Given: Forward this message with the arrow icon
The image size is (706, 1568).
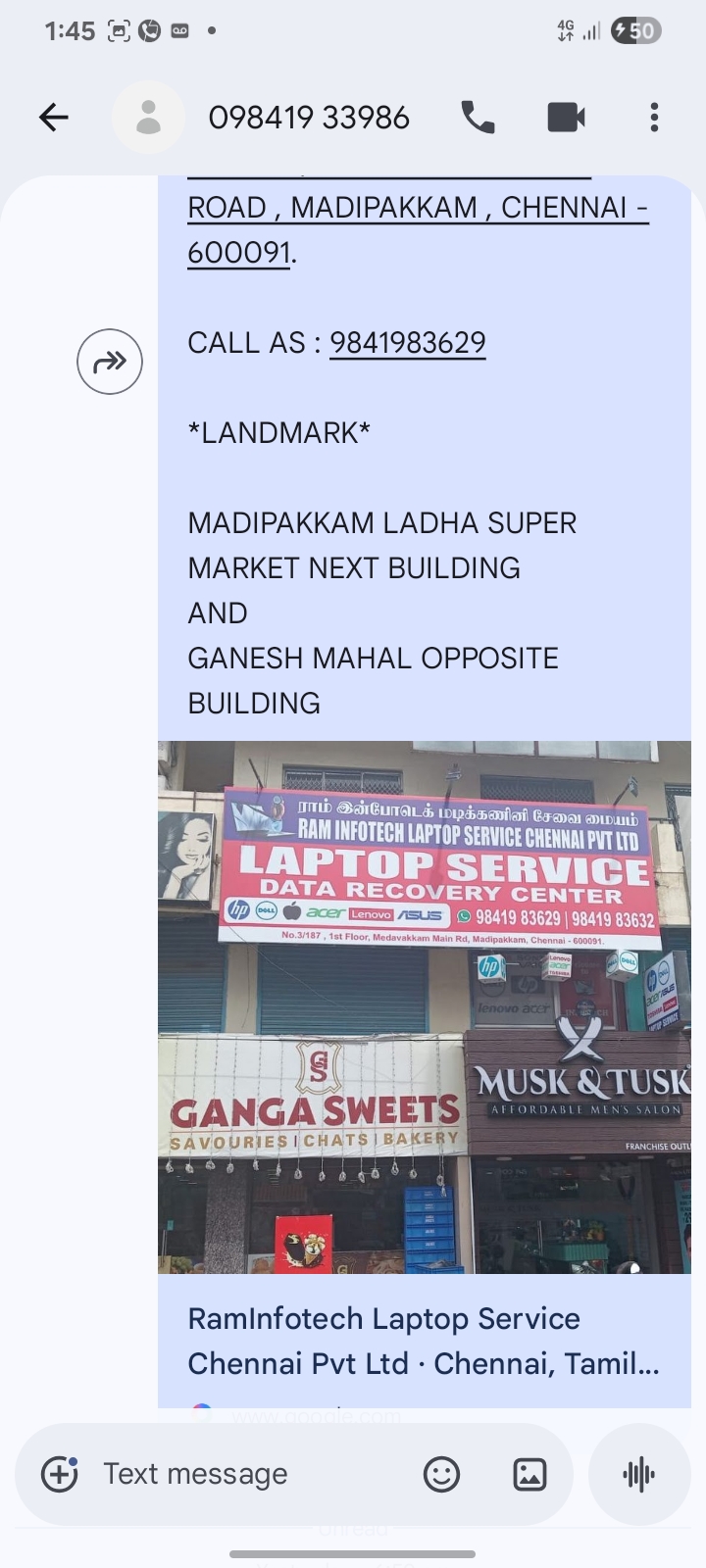Looking at the screenshot, I should [x=110, y=362].
